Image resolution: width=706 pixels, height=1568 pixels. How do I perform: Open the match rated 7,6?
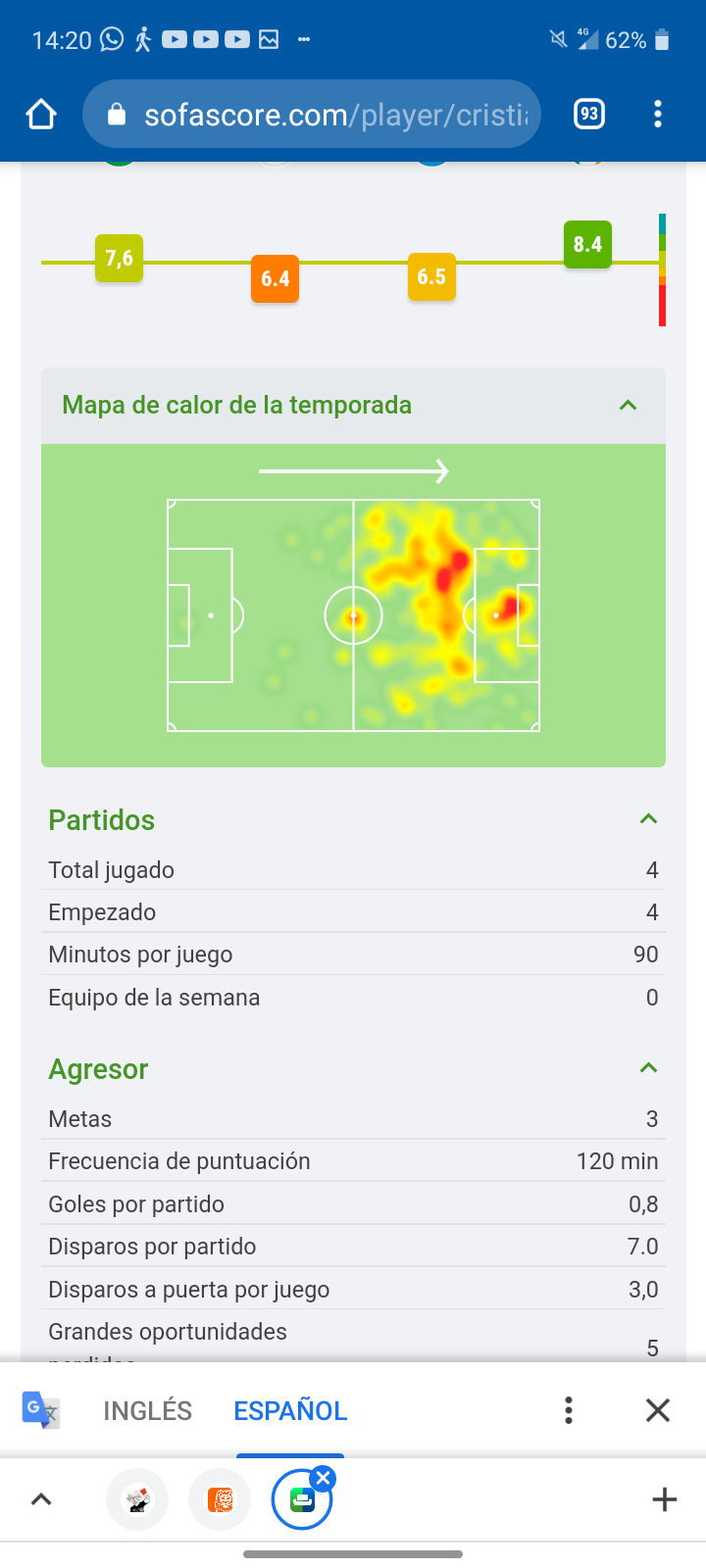click(x=119, y=258)
